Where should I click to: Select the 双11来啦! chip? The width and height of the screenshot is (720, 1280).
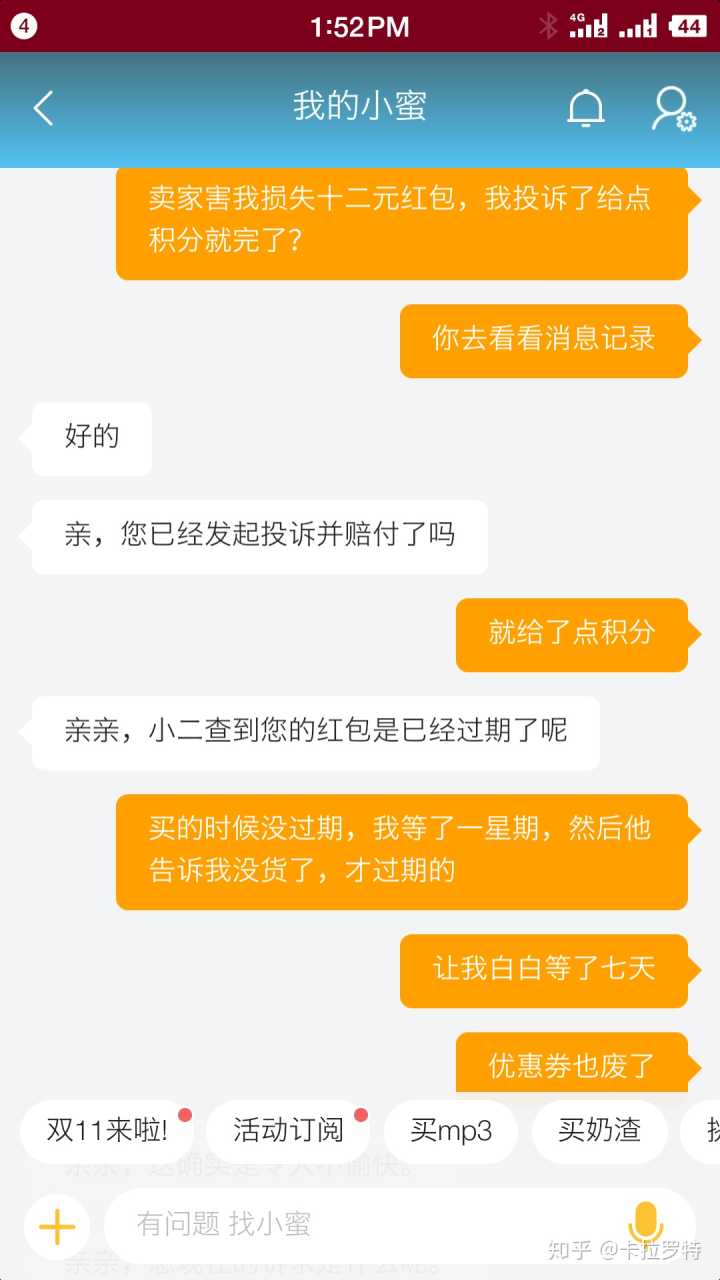click(107, 1131)
